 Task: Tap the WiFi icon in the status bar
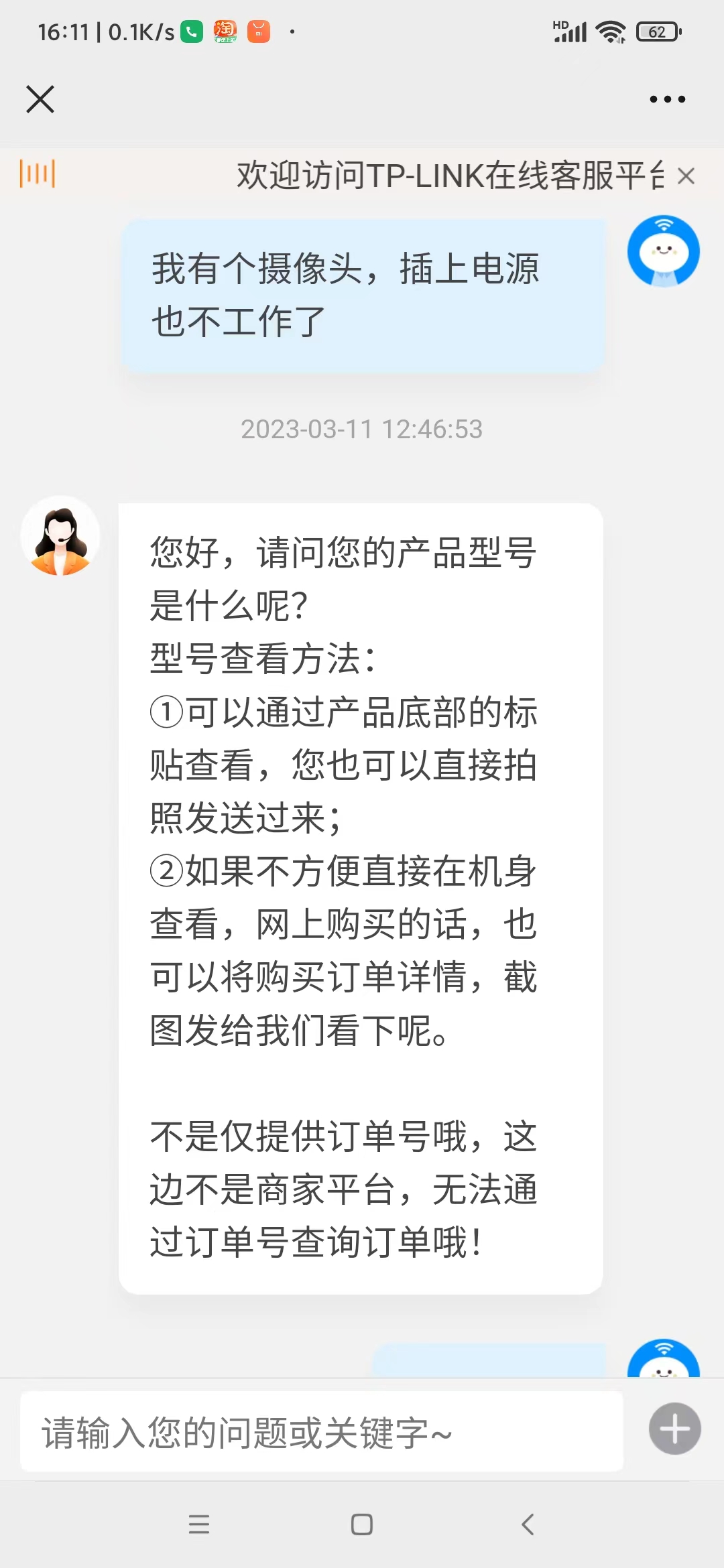610,30
